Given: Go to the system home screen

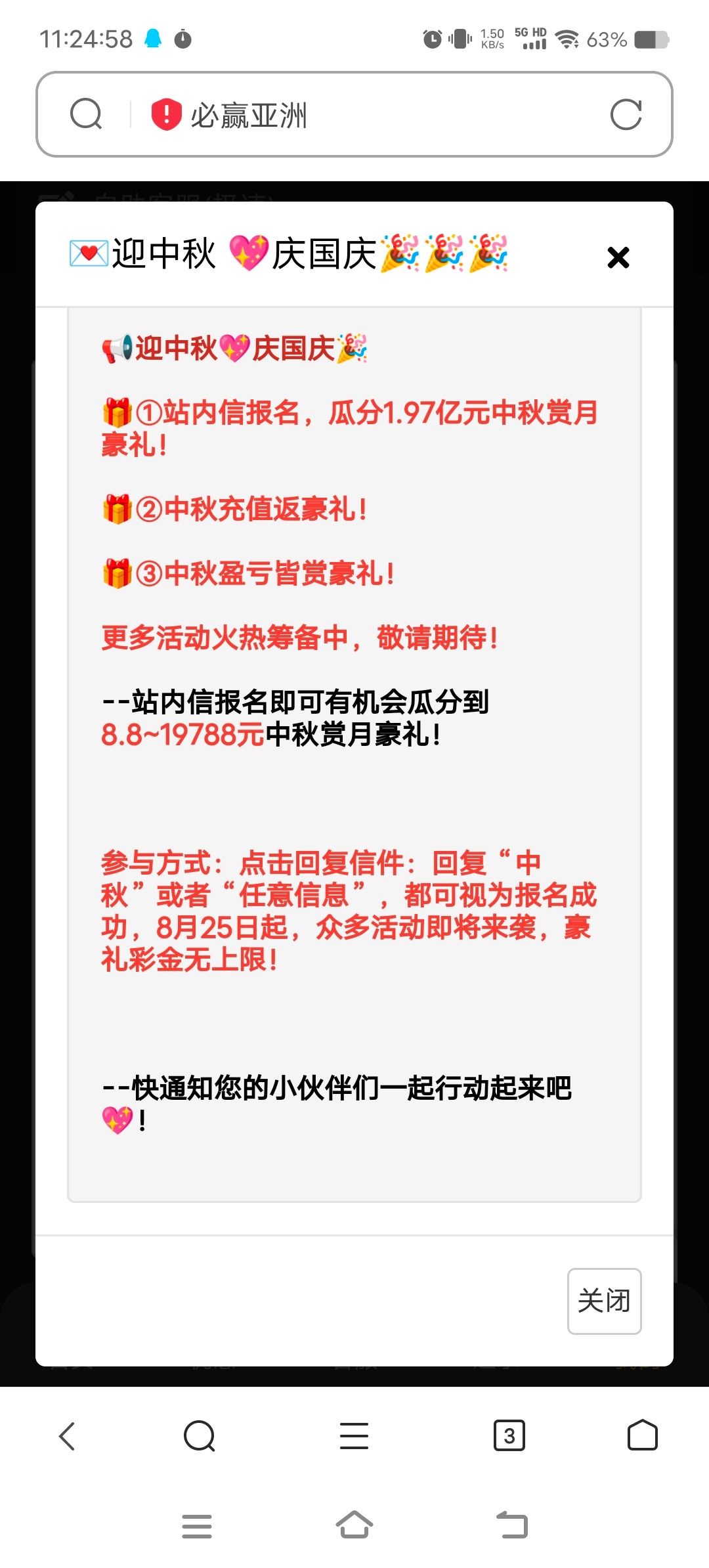Looking at the screenshot, I should pyautogui.click(x=354, y=1525).
